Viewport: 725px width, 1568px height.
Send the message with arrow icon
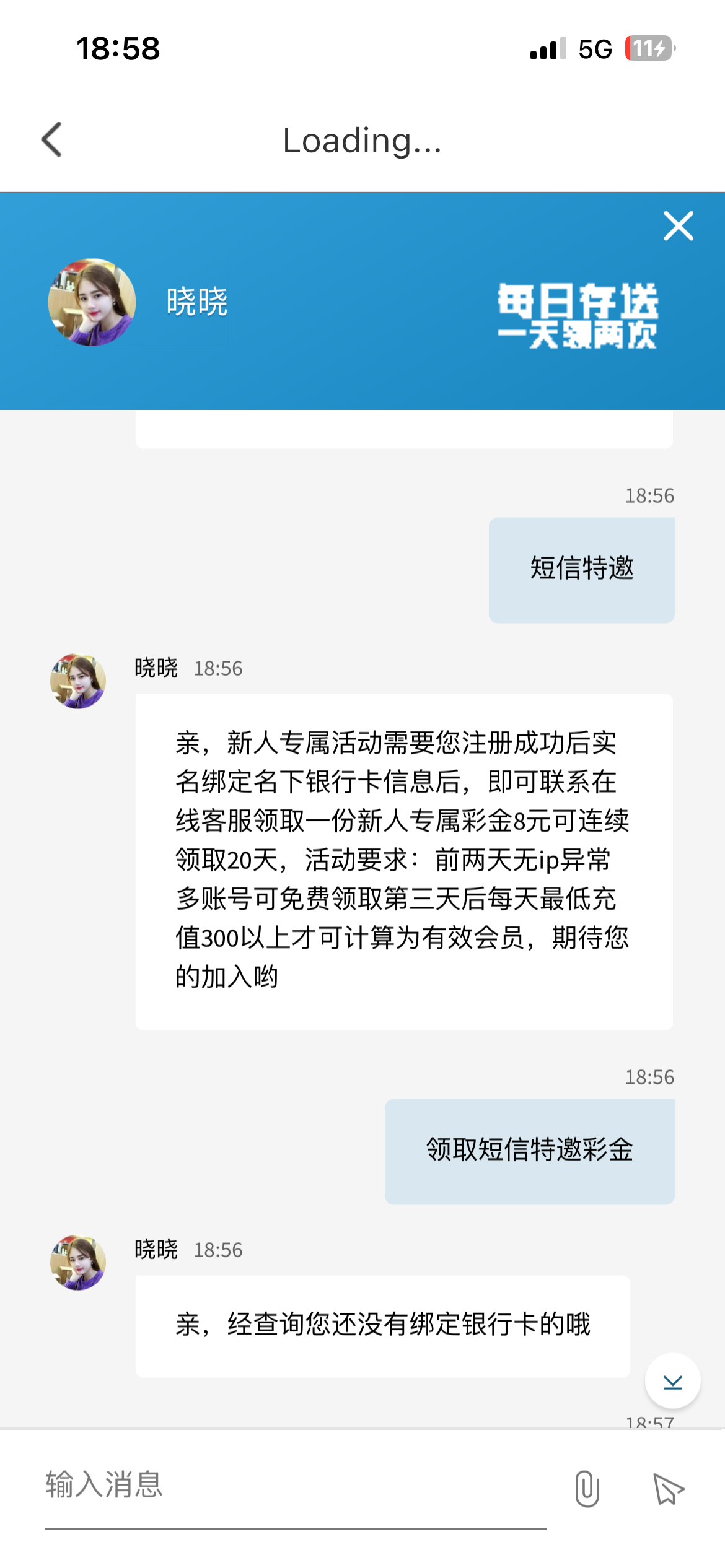tap(668, 1489)
